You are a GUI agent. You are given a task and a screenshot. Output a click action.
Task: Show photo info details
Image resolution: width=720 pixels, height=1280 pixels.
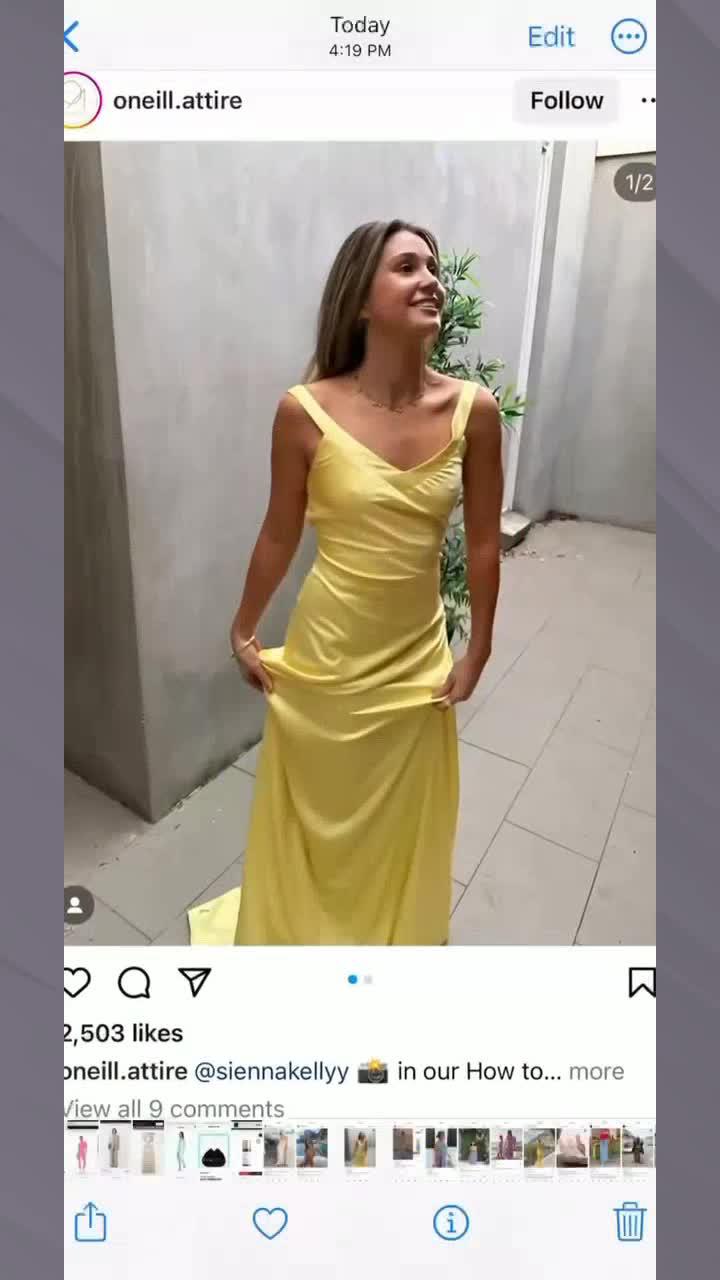pos(451,1222)
